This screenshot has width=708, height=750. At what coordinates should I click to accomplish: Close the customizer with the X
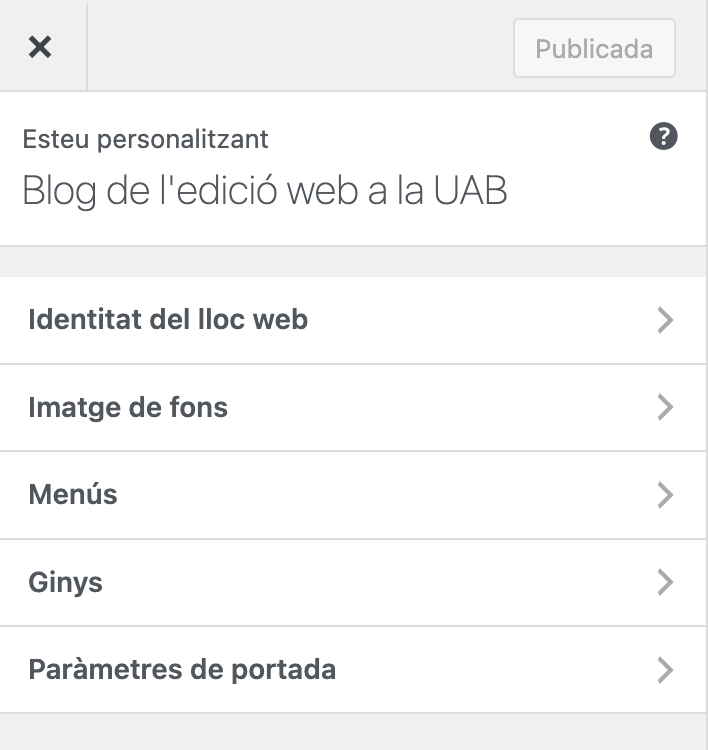coord(40,47)
